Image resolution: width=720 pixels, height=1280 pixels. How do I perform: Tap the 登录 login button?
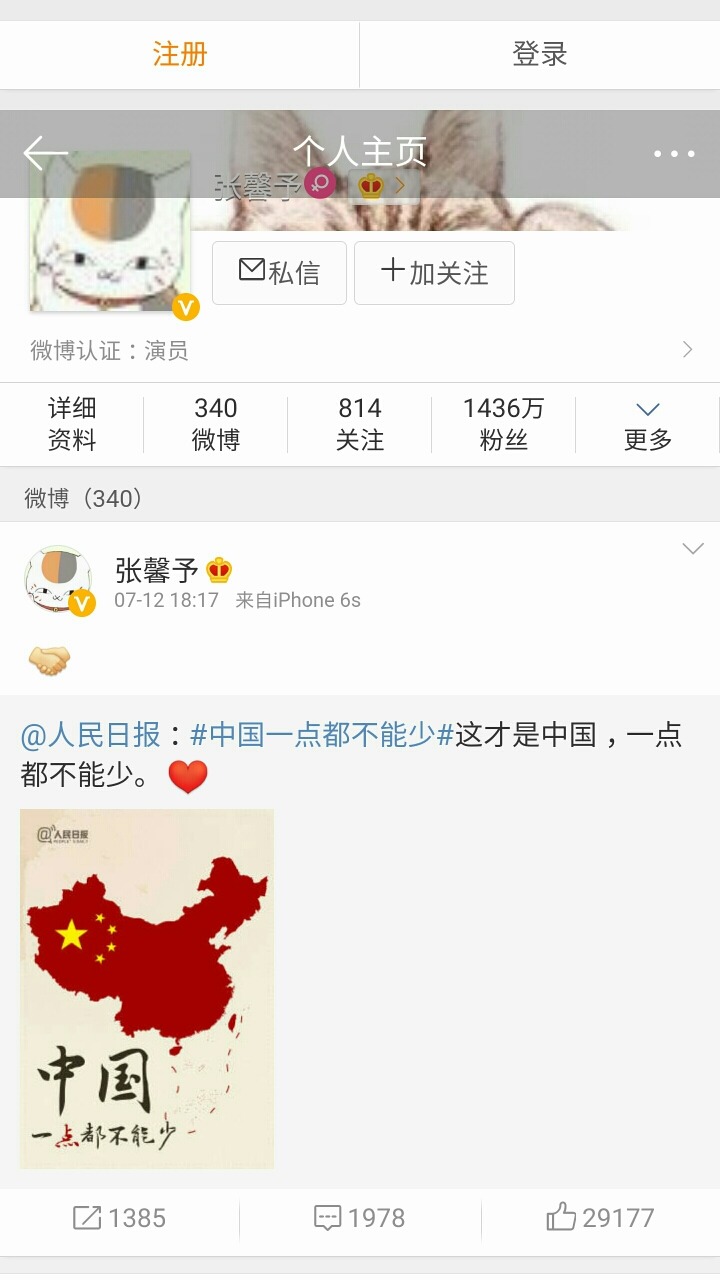coord(540,54)
